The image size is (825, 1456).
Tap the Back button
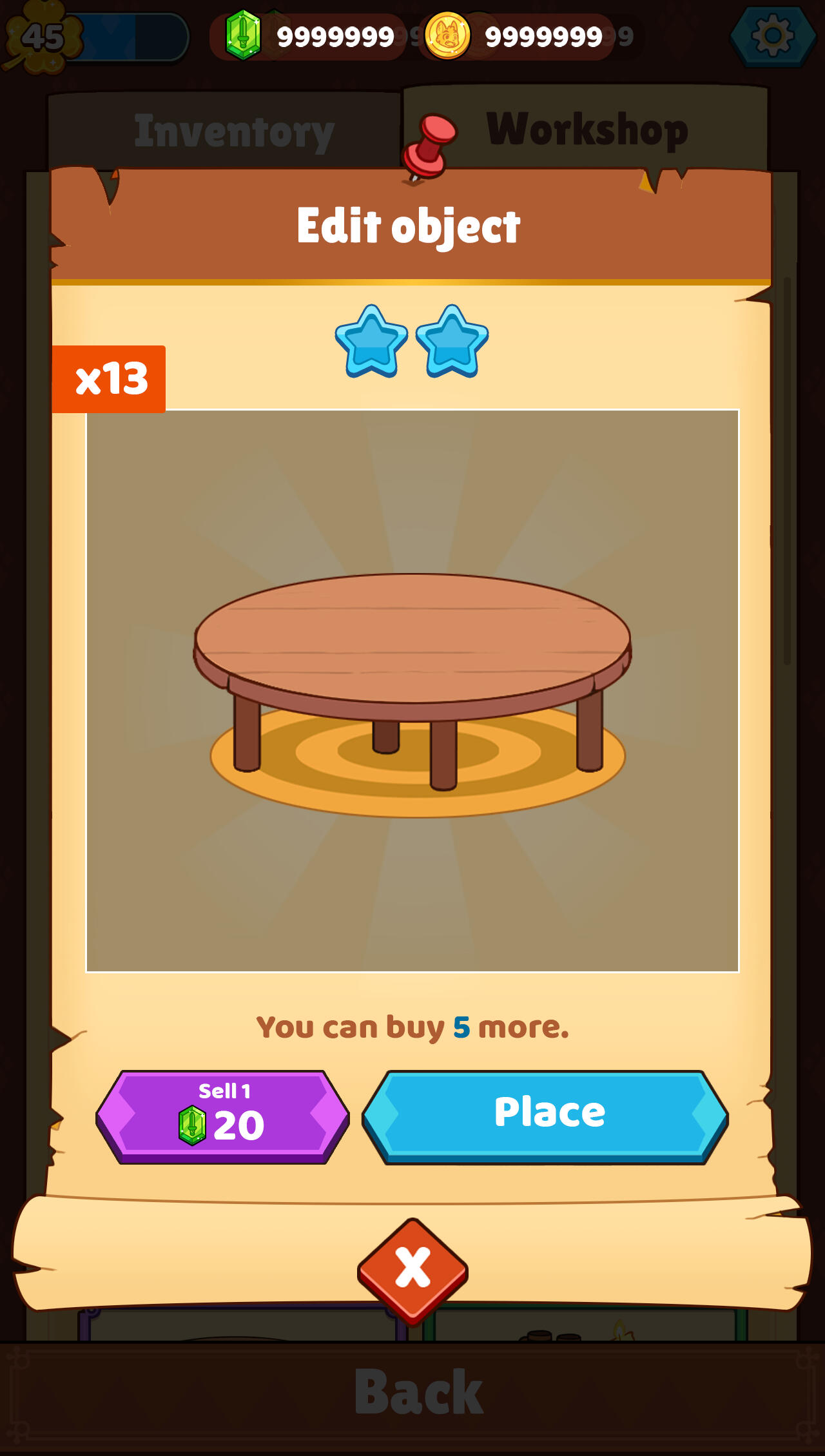[x=418, y=1393]
